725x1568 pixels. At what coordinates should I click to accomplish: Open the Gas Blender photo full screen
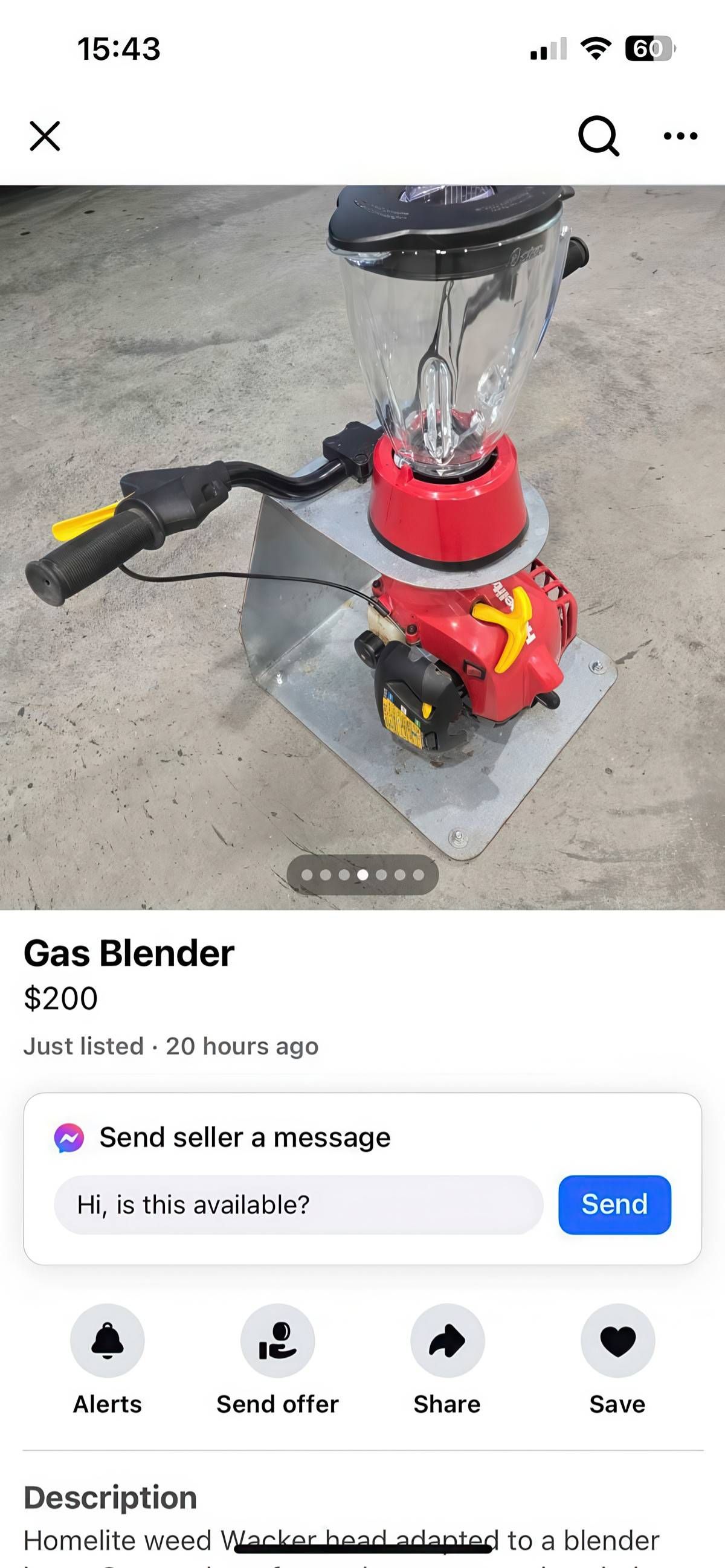(x=362, y=547)
